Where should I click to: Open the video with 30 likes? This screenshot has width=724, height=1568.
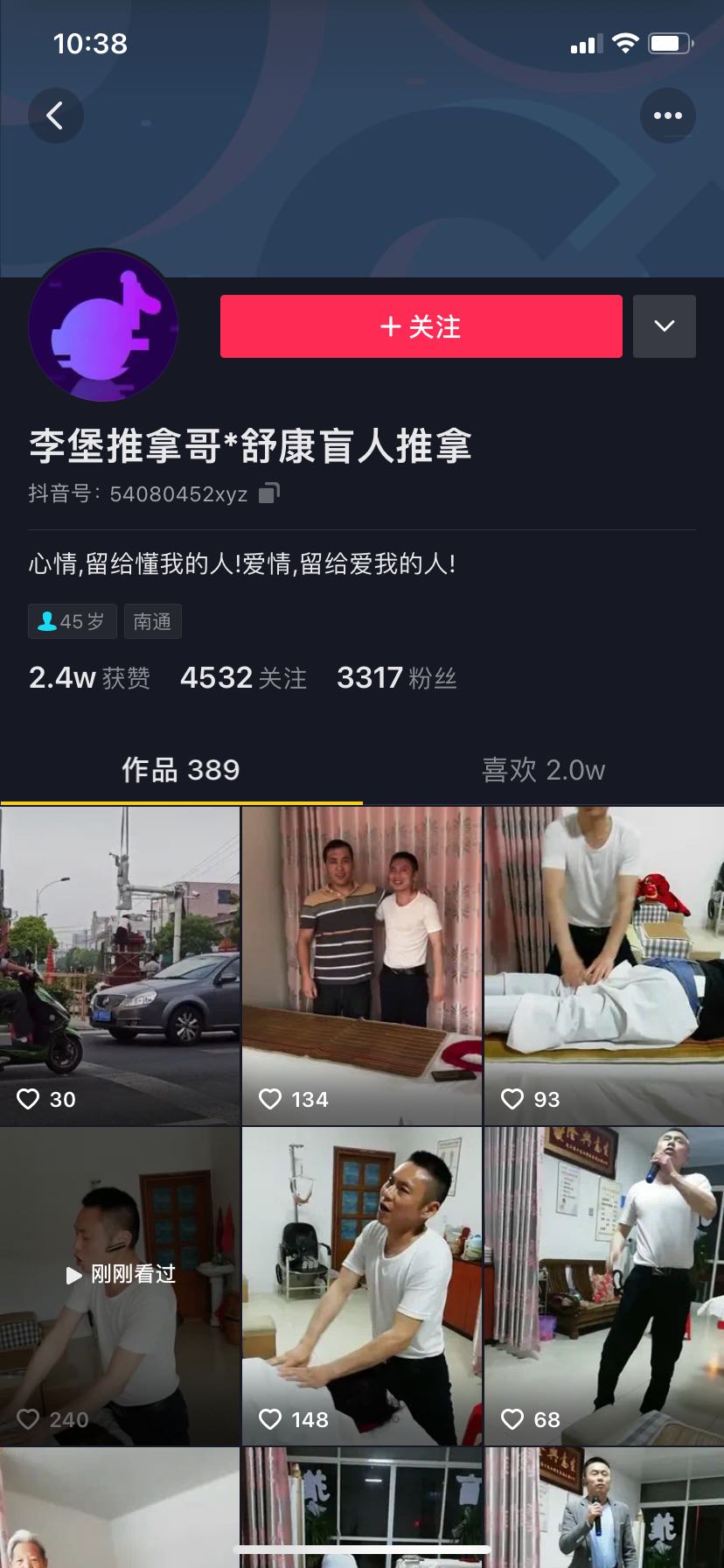[120, 966]
